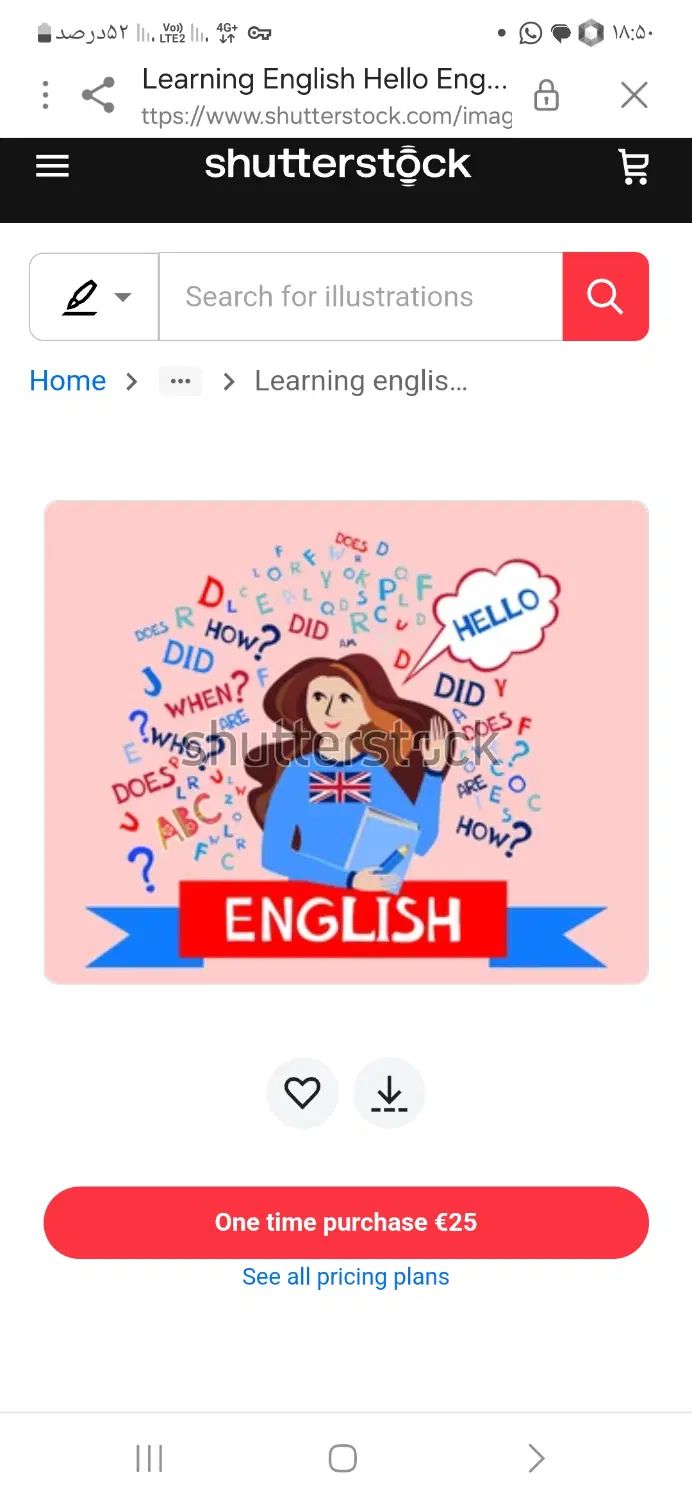Open the Shutterstock hamburger menu
The height and width of the screenshot is (1500, 692).
tap(52, 166)
